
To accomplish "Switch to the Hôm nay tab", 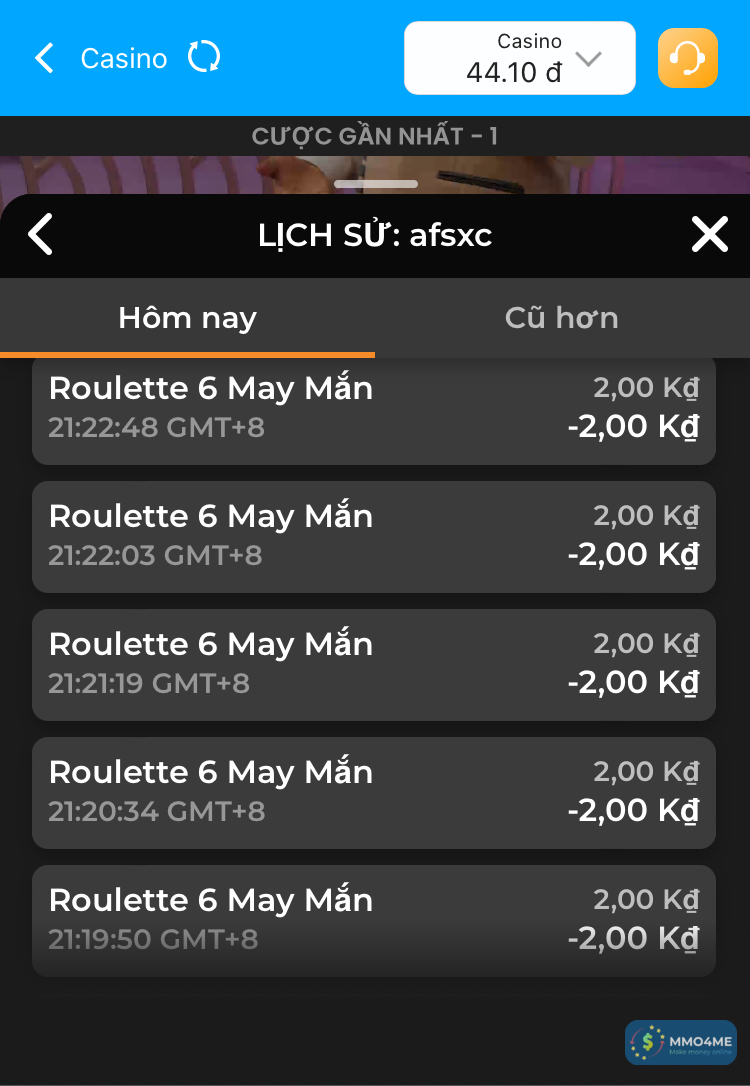I will (187, 318).
